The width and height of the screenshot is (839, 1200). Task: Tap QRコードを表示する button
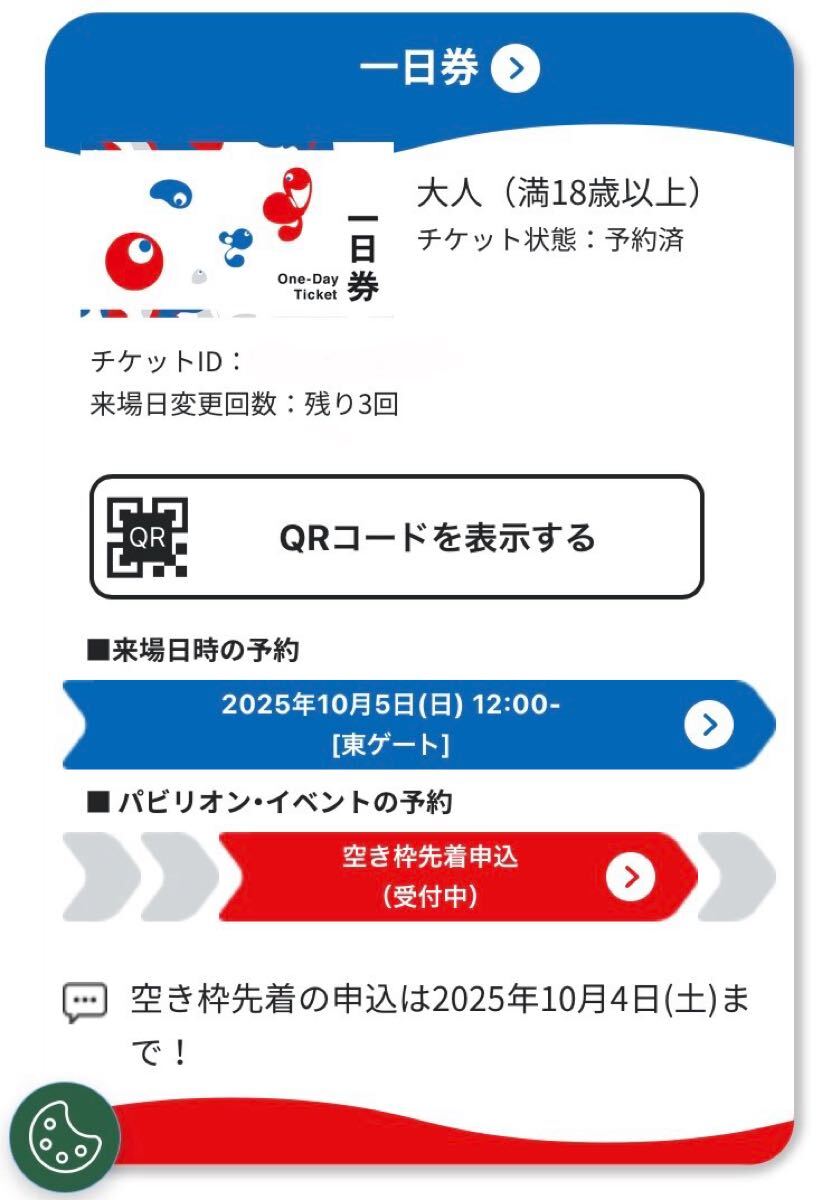[x=397, y=537]
